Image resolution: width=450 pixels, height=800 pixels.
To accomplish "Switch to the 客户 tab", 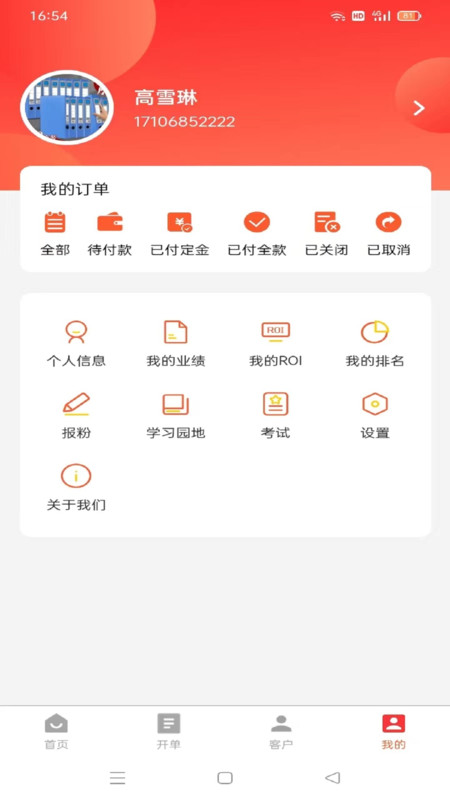I will (x=281, y=732).
